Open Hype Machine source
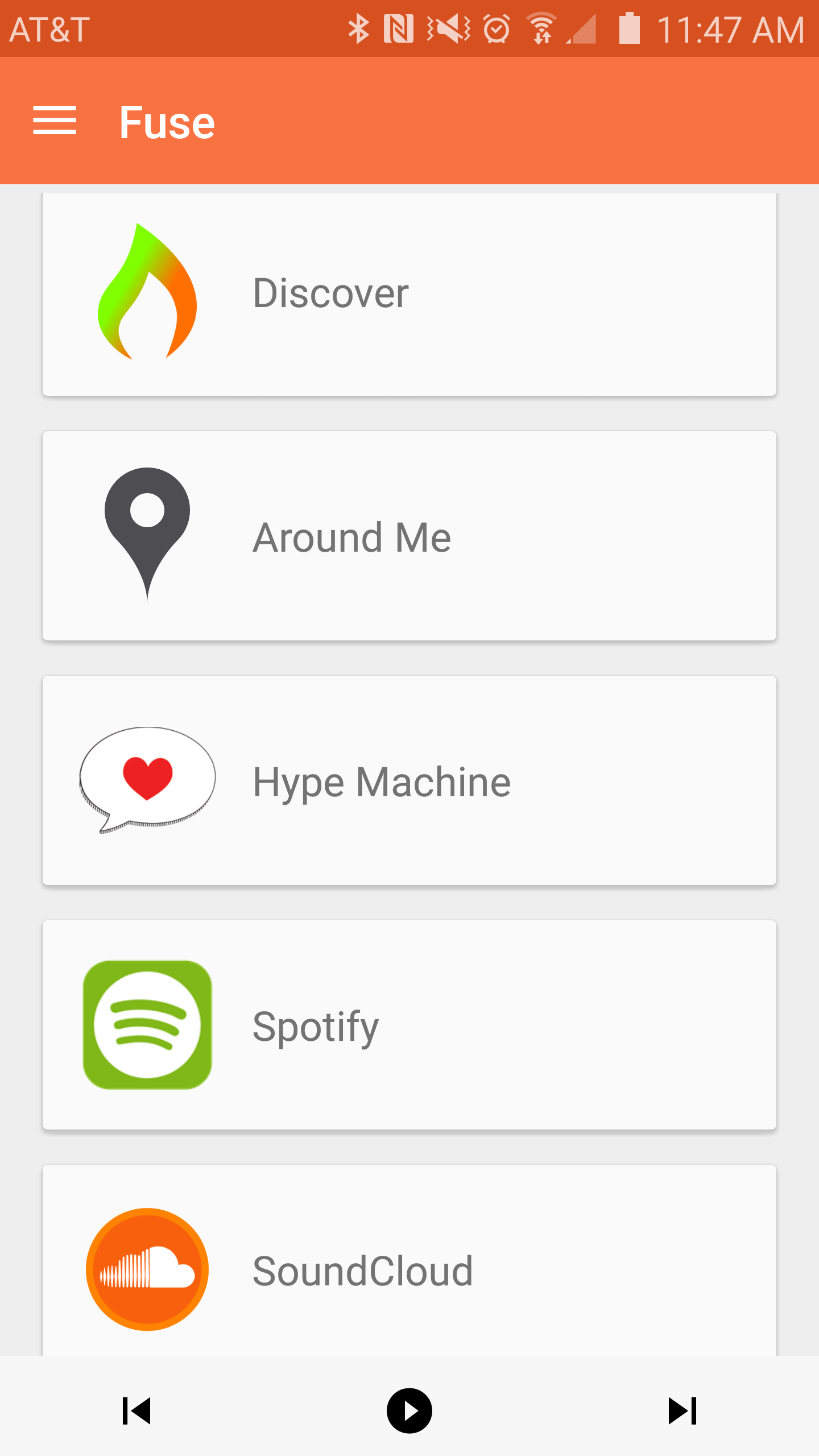819x1456 pixels. (409, 780)
